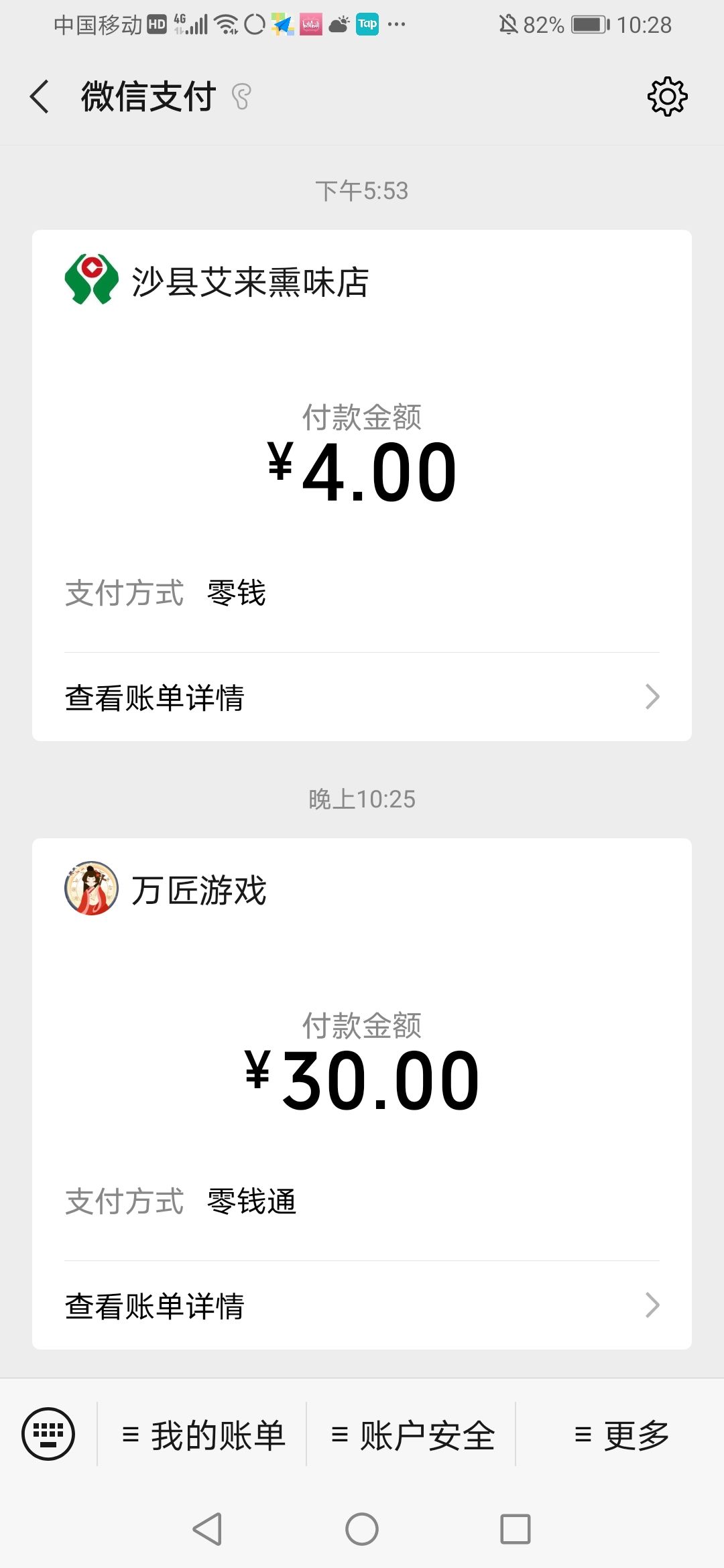Switch to keyboard input mode
Screen dimensions: 724x1568
click(48, 1434)
